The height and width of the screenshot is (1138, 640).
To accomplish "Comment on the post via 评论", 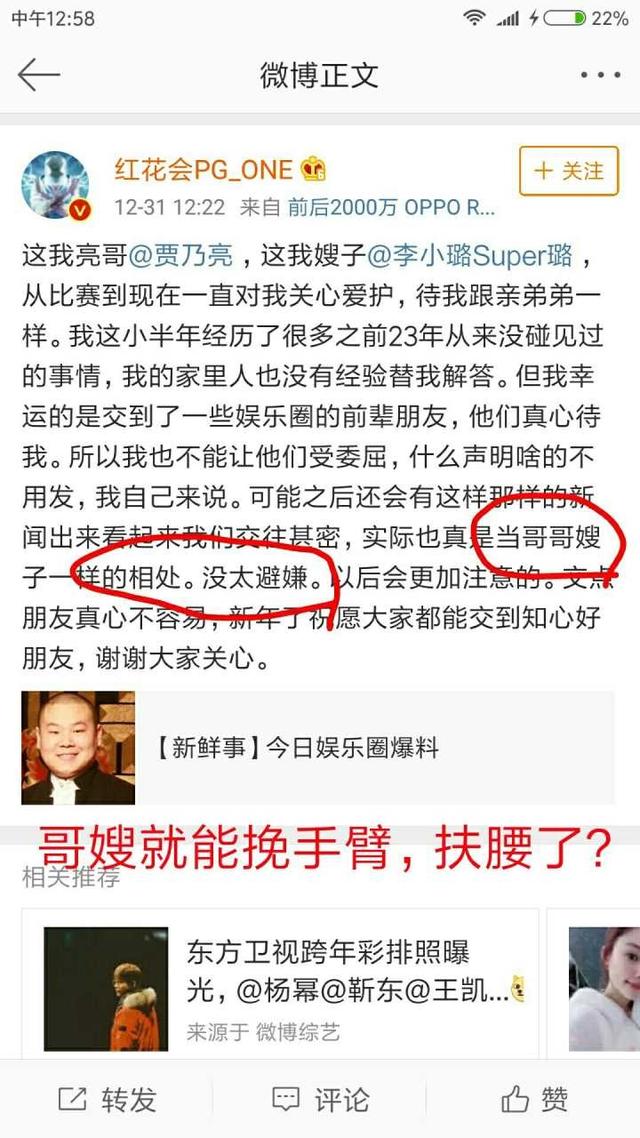I will coord(320,1100).
